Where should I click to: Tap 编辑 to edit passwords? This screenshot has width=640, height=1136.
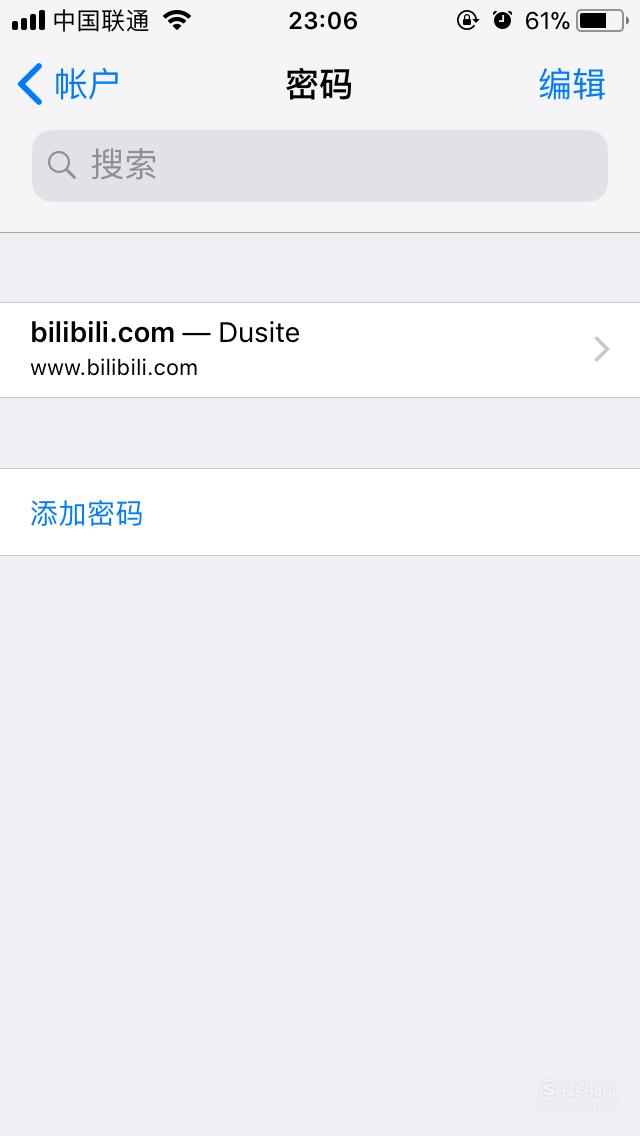click(572, 85)
